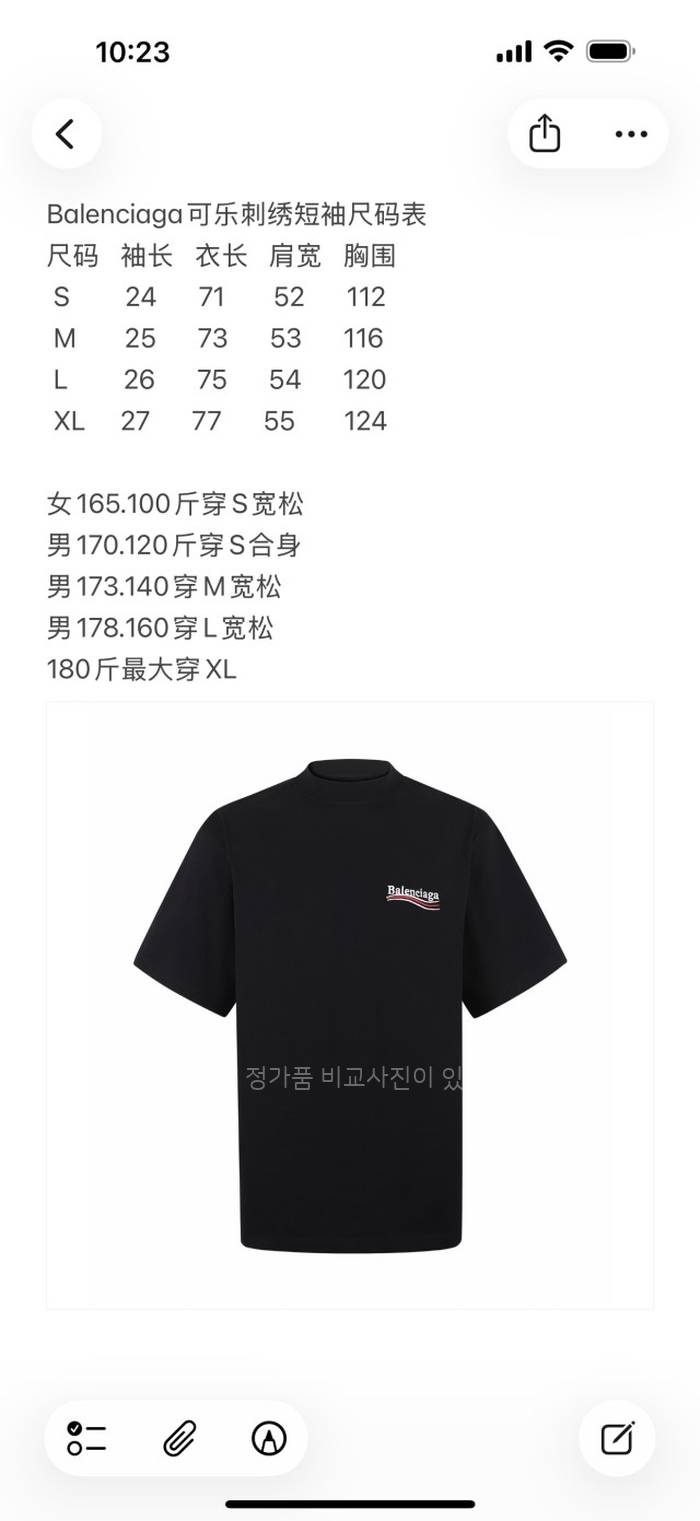Open the more options menu
700x1521 pixels.
(631, 134)
